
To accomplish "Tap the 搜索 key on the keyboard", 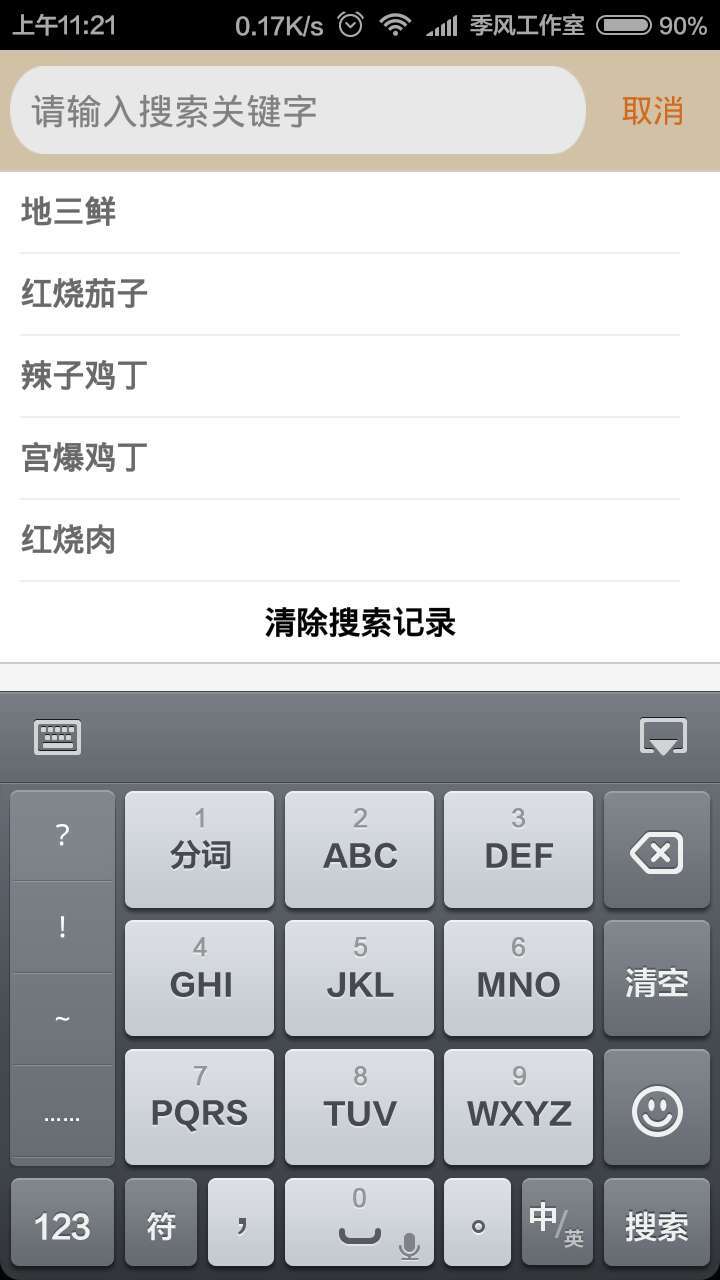I will tap(656, 1224).
